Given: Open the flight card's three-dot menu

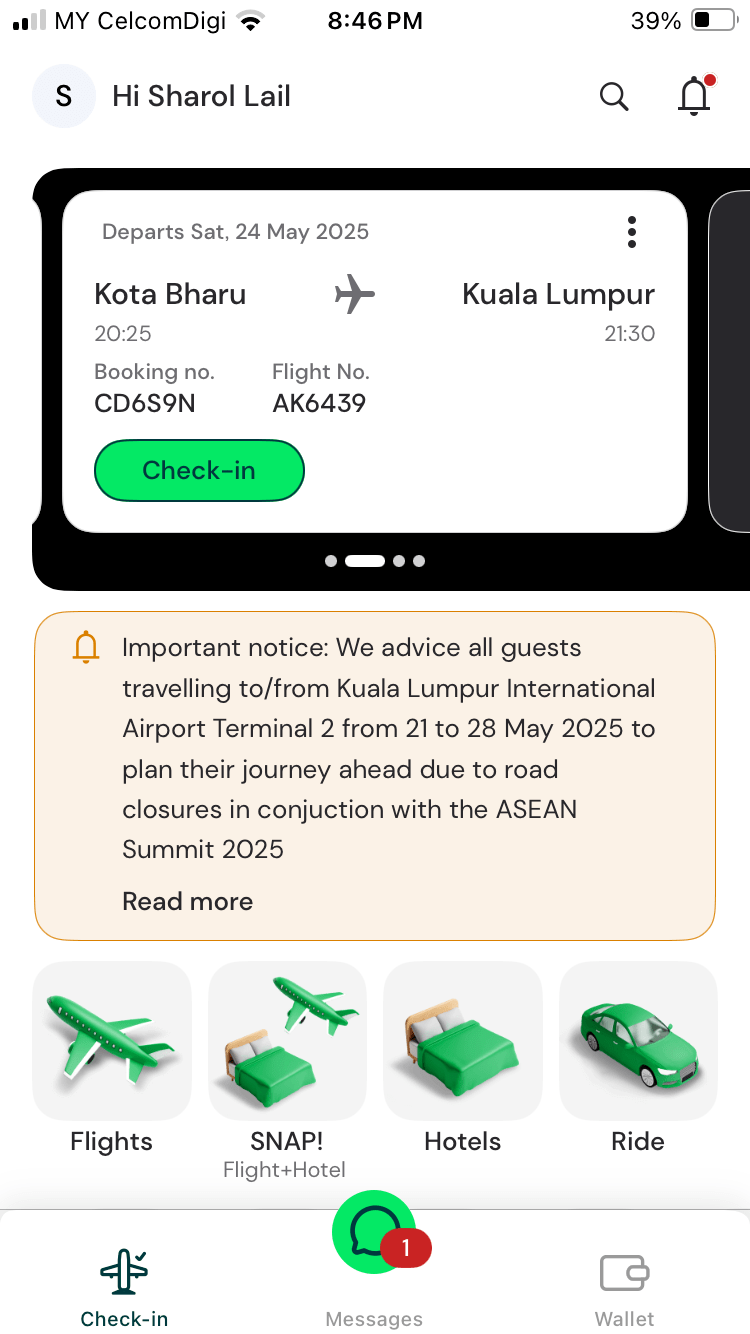Looking at the screenshot, I should coord(631,232).
